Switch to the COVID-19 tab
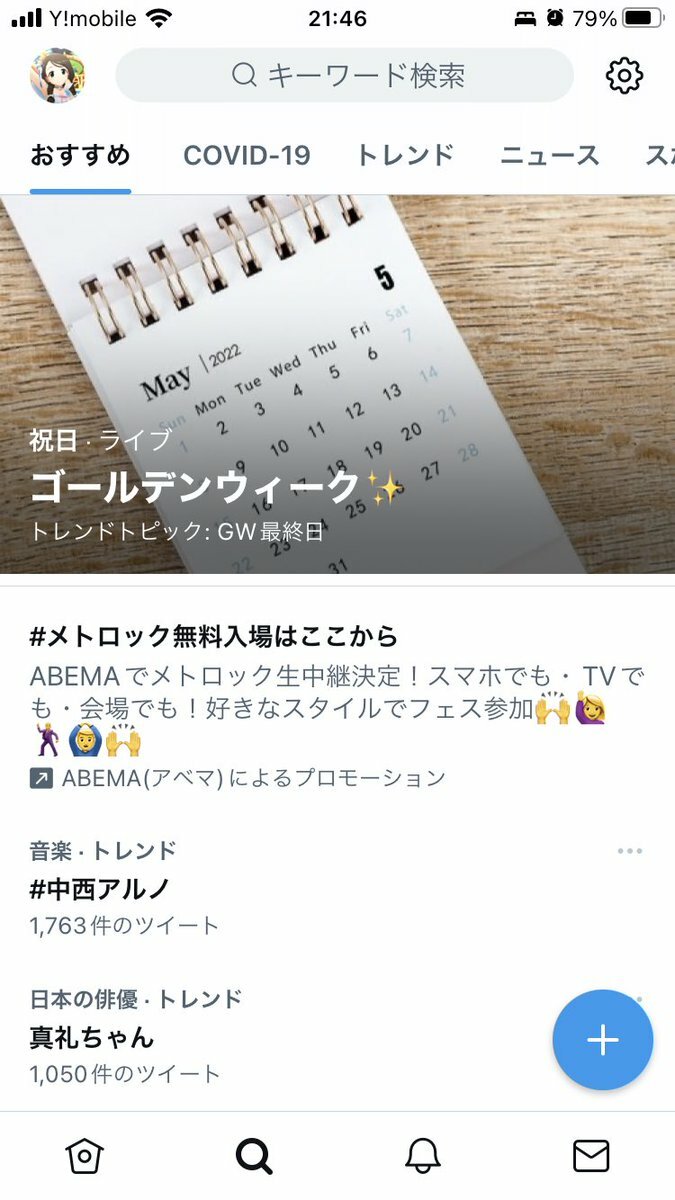Viewport: 675px width, 1200px height. pyautogui.click(x=246, y=155)
